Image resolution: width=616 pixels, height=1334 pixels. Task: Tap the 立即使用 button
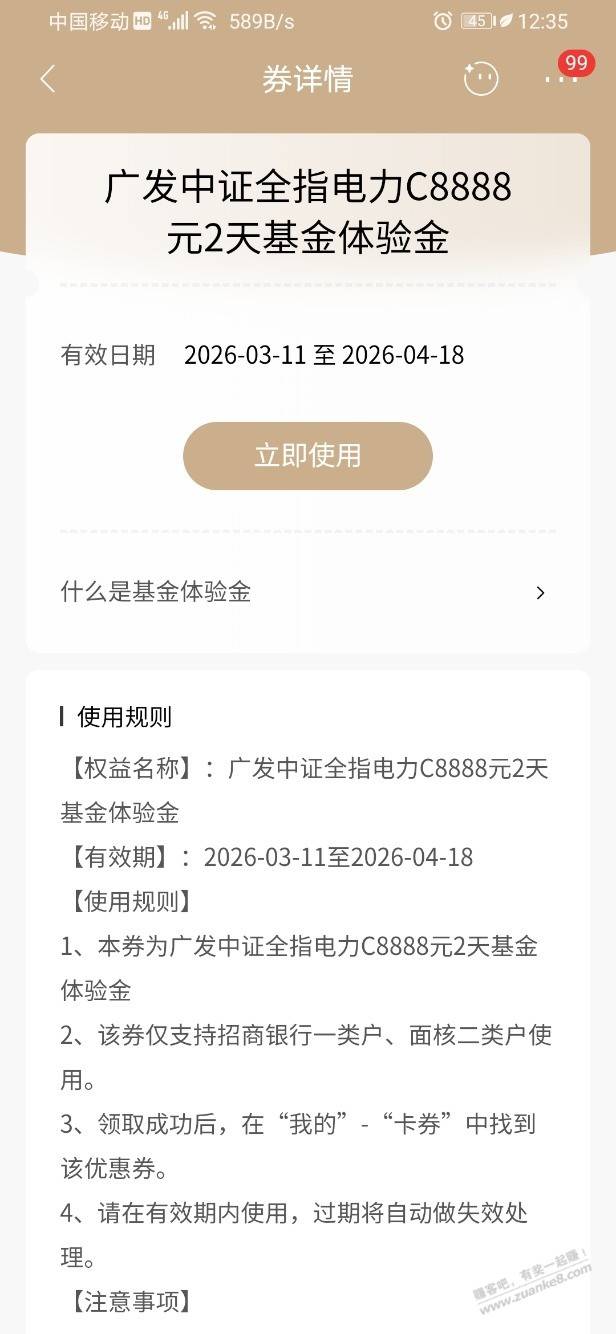coord(308,456)
